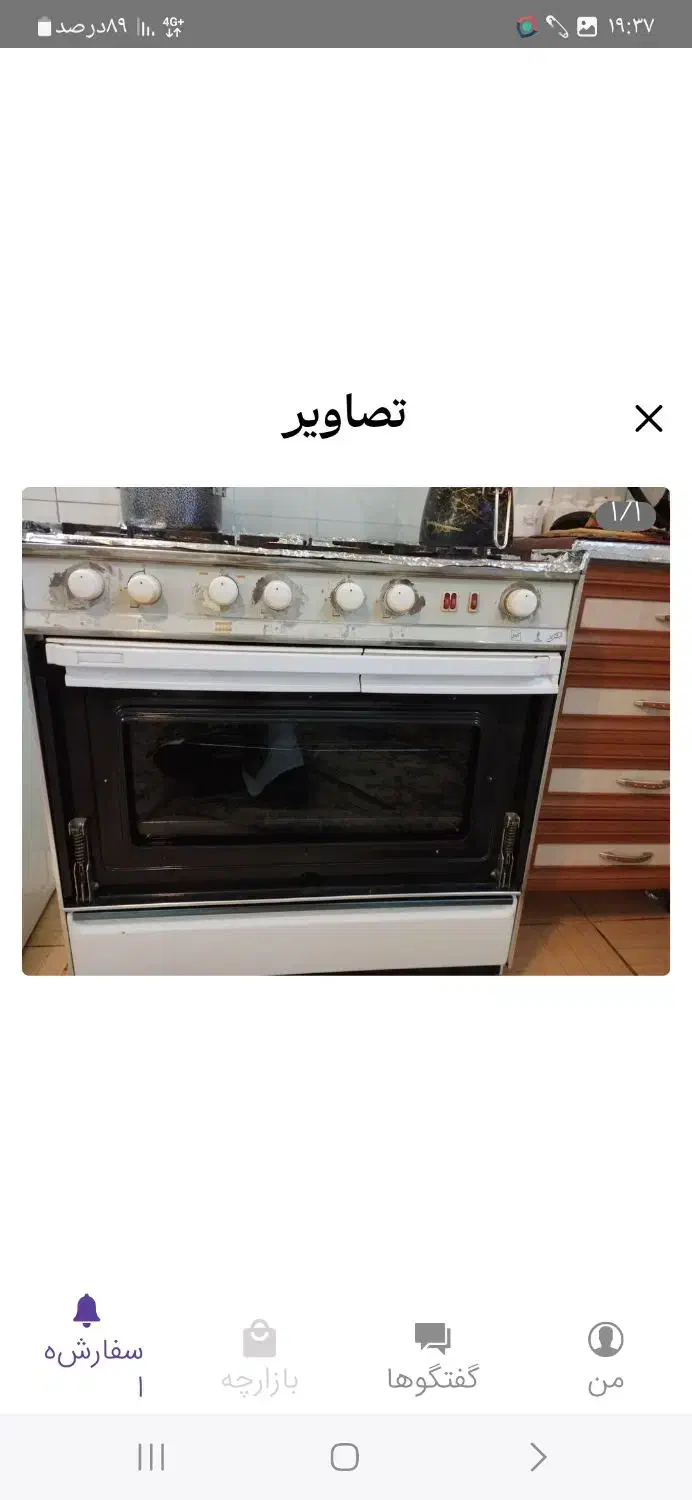Switch to the سفارش‌ها tab
Image resolution: width=692 pixels, height=1500 pixels.
(x=92, y=1346)
